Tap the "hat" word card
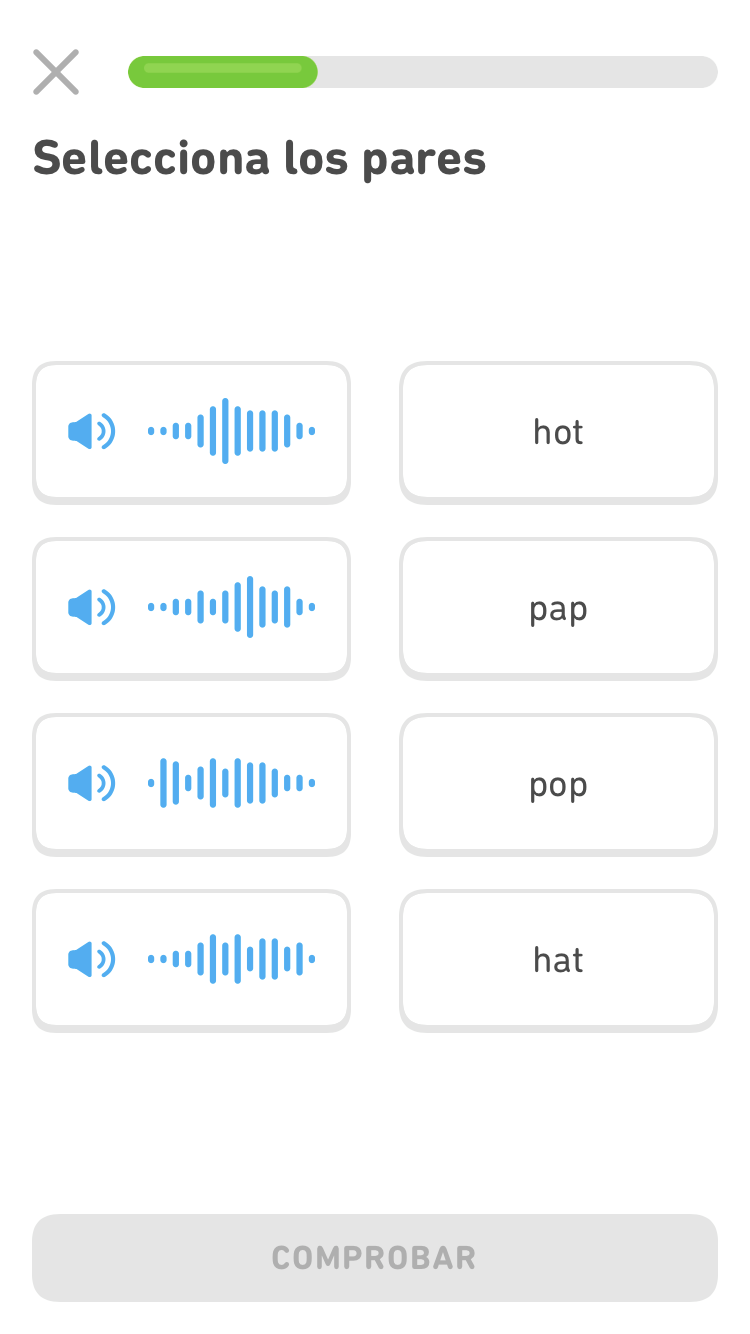The width and height of the screenshot is (750, 1334). [558, 959]
